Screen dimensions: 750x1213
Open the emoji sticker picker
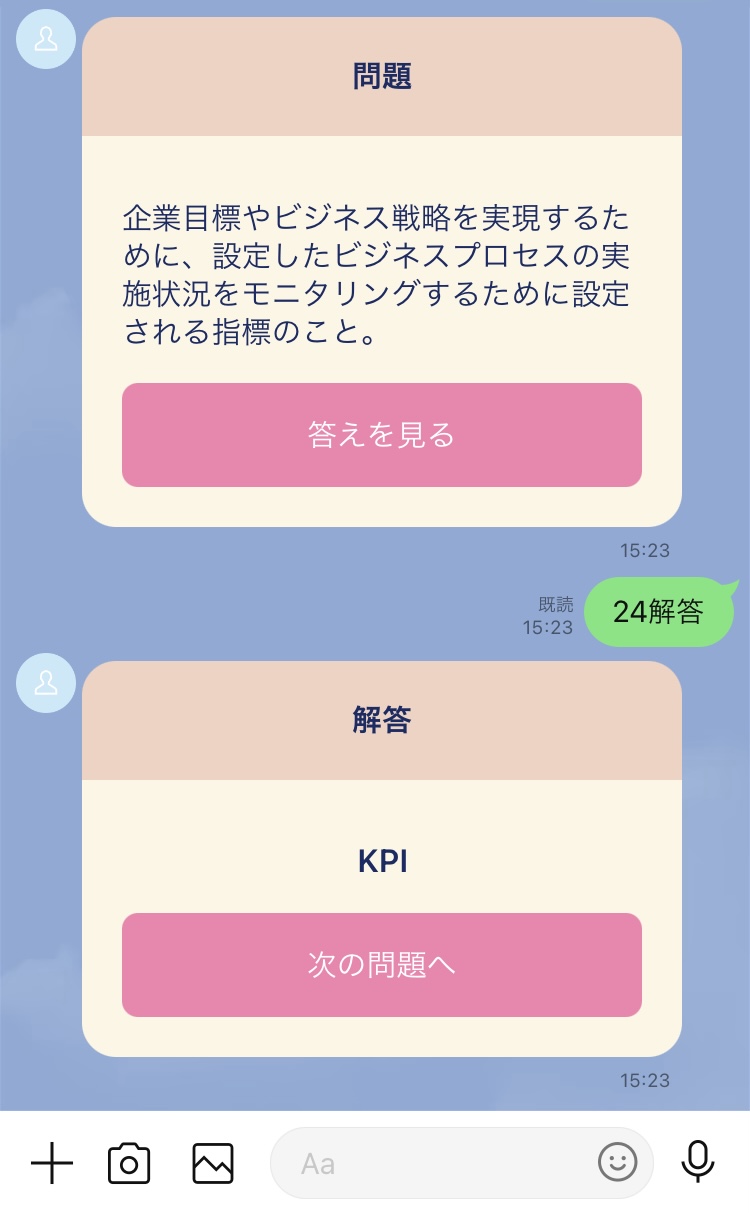pos(617,1162)
